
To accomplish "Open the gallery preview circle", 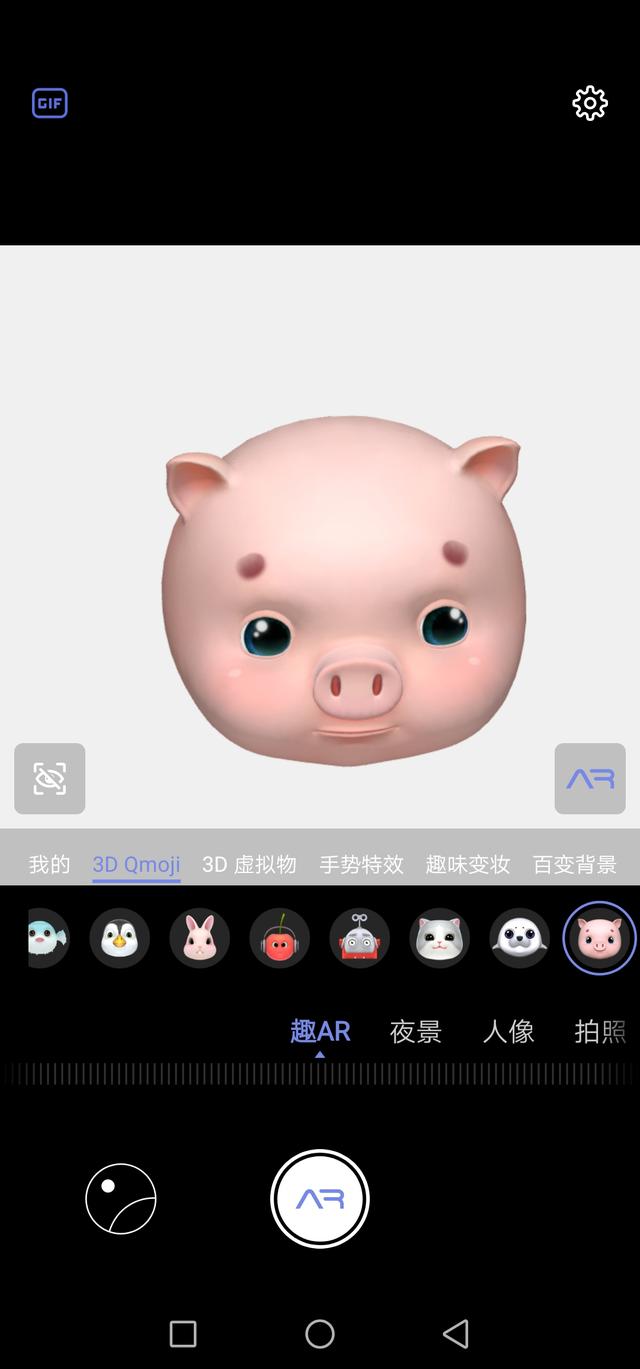I will coord(121,1199).
